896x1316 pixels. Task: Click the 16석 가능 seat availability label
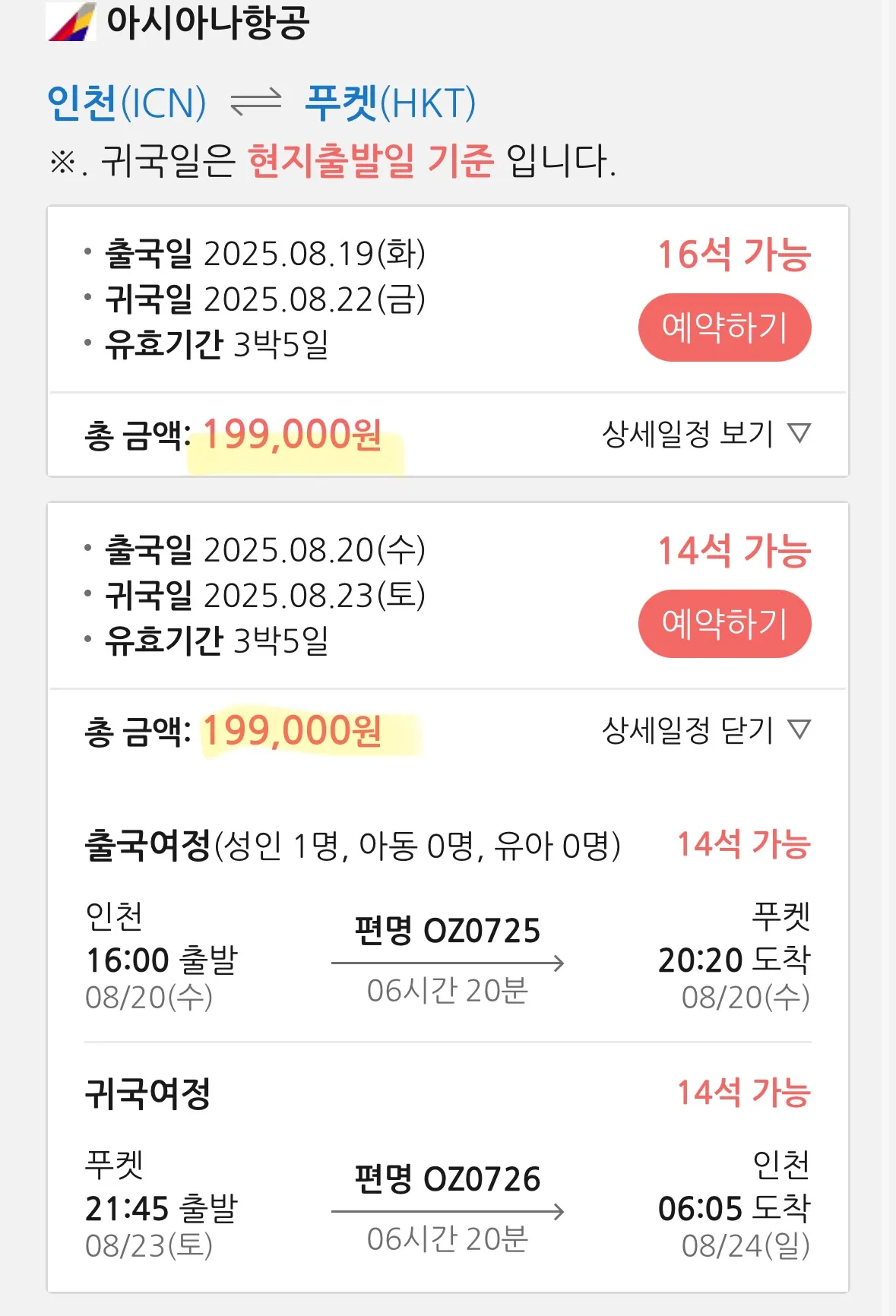(734, 255)
